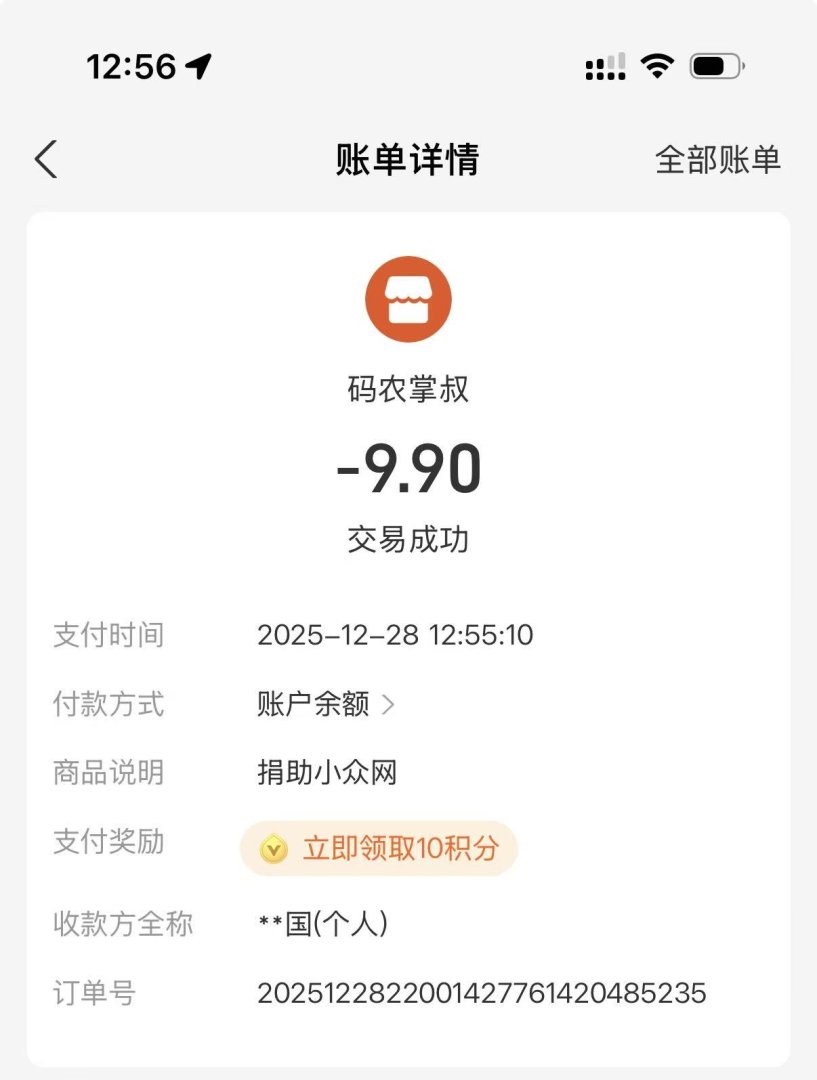Tap the back arrow at top left
This screenshot has width=817, height=1080.
(45, 159)
